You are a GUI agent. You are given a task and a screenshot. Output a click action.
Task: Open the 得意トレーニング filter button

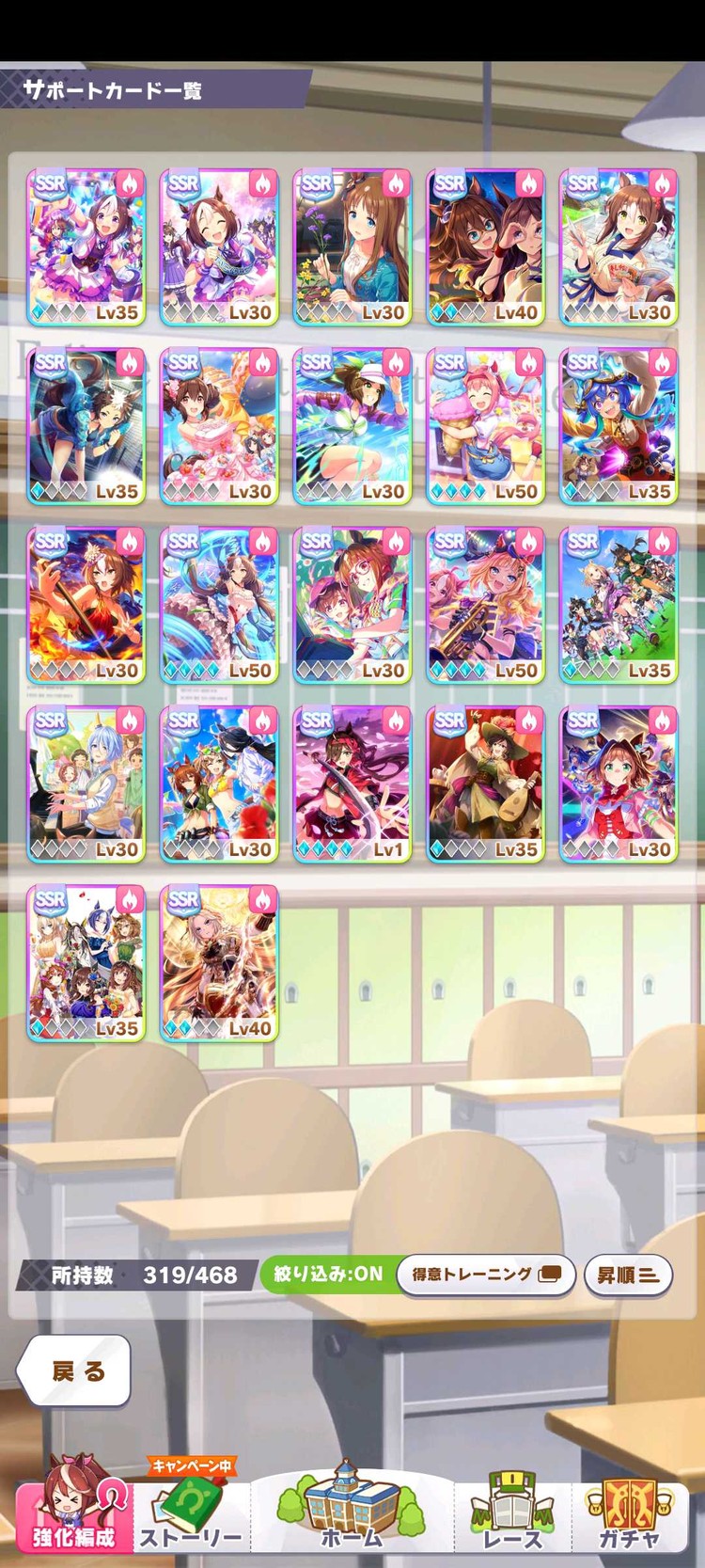(485, 1274)
